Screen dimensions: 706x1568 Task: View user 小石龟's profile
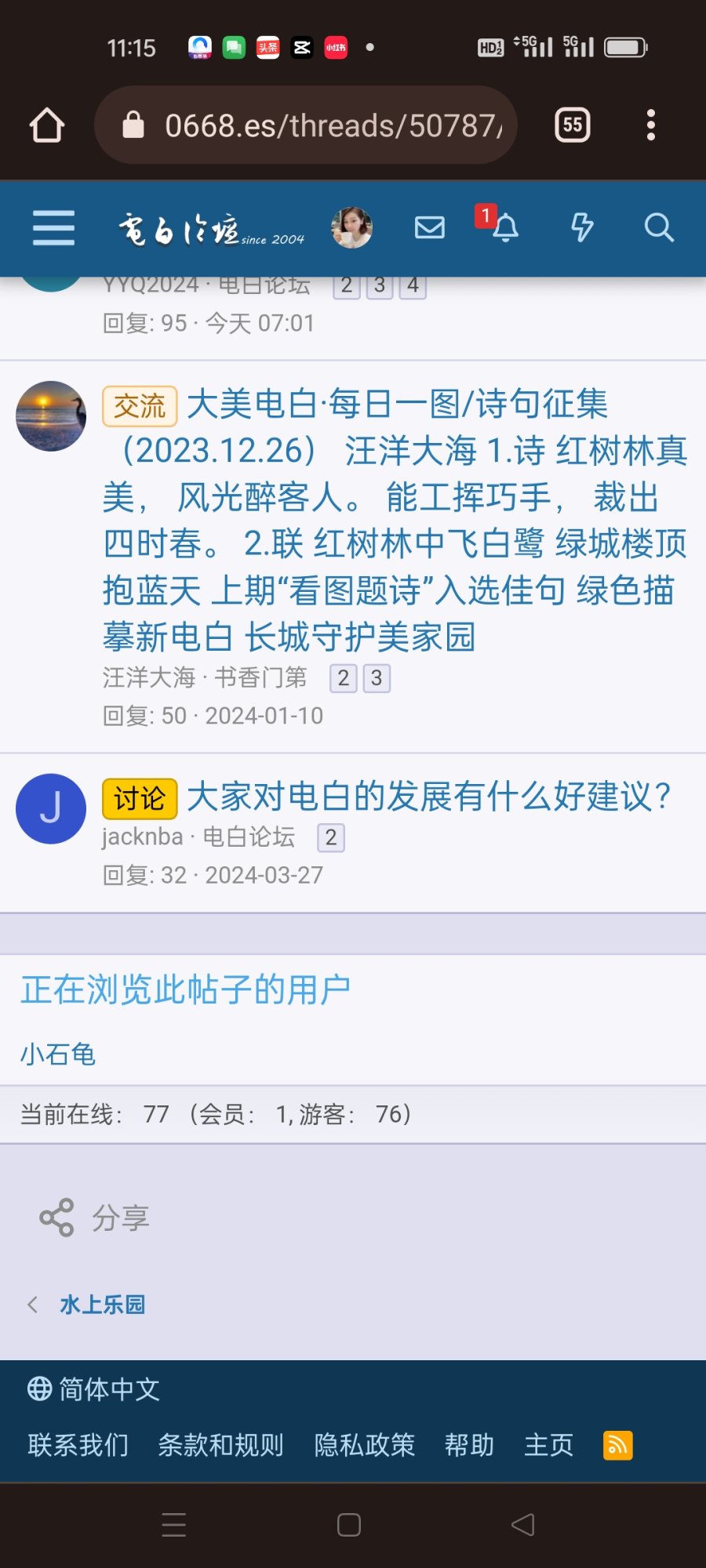58,1054
